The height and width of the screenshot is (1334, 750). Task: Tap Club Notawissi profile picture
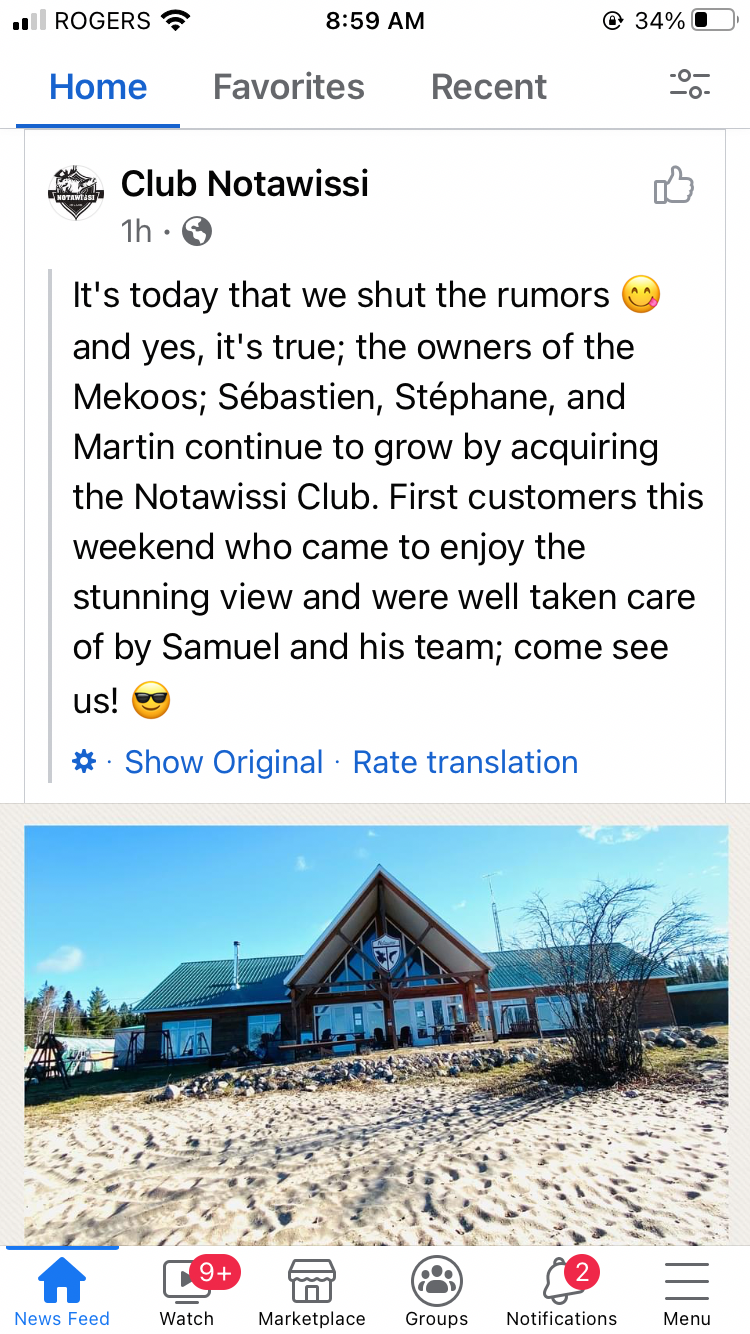click(x=76, y=193)
